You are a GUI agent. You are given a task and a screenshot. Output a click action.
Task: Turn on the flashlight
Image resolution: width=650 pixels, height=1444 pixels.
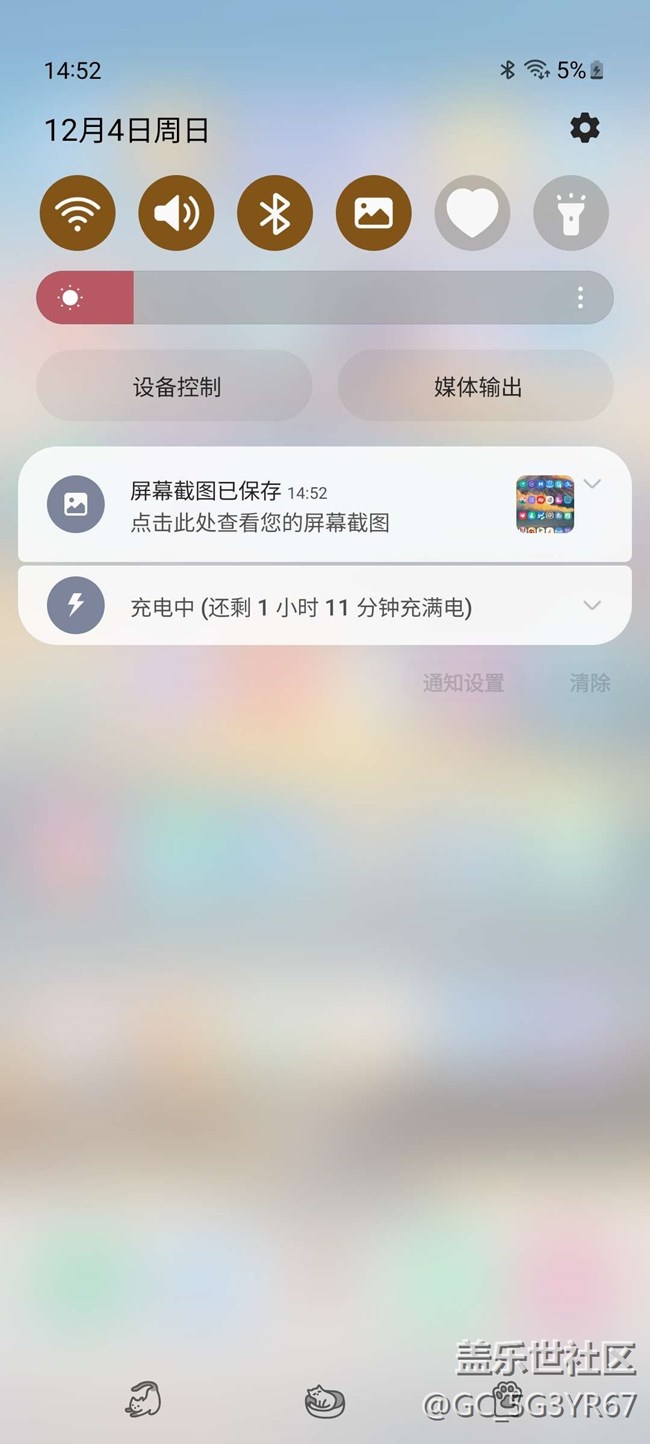571,213
